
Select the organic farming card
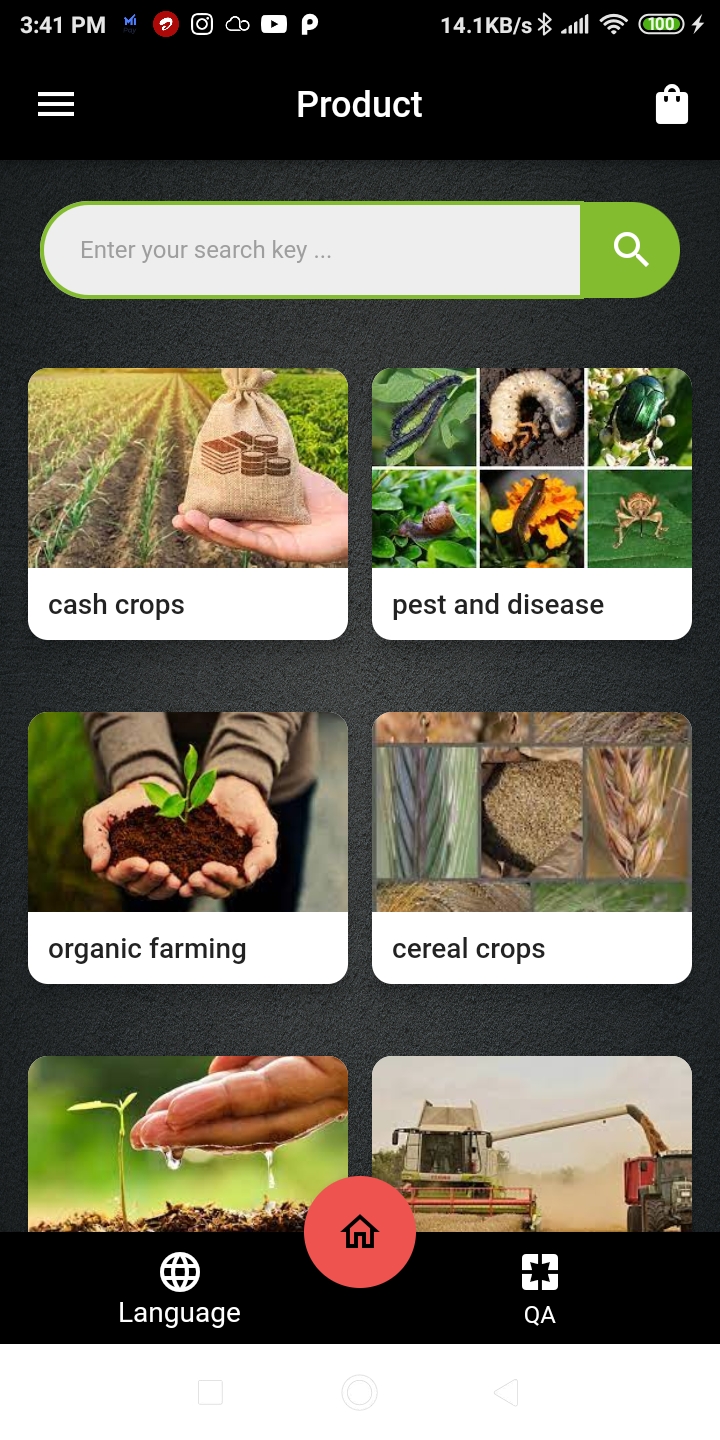pos(188,848)
